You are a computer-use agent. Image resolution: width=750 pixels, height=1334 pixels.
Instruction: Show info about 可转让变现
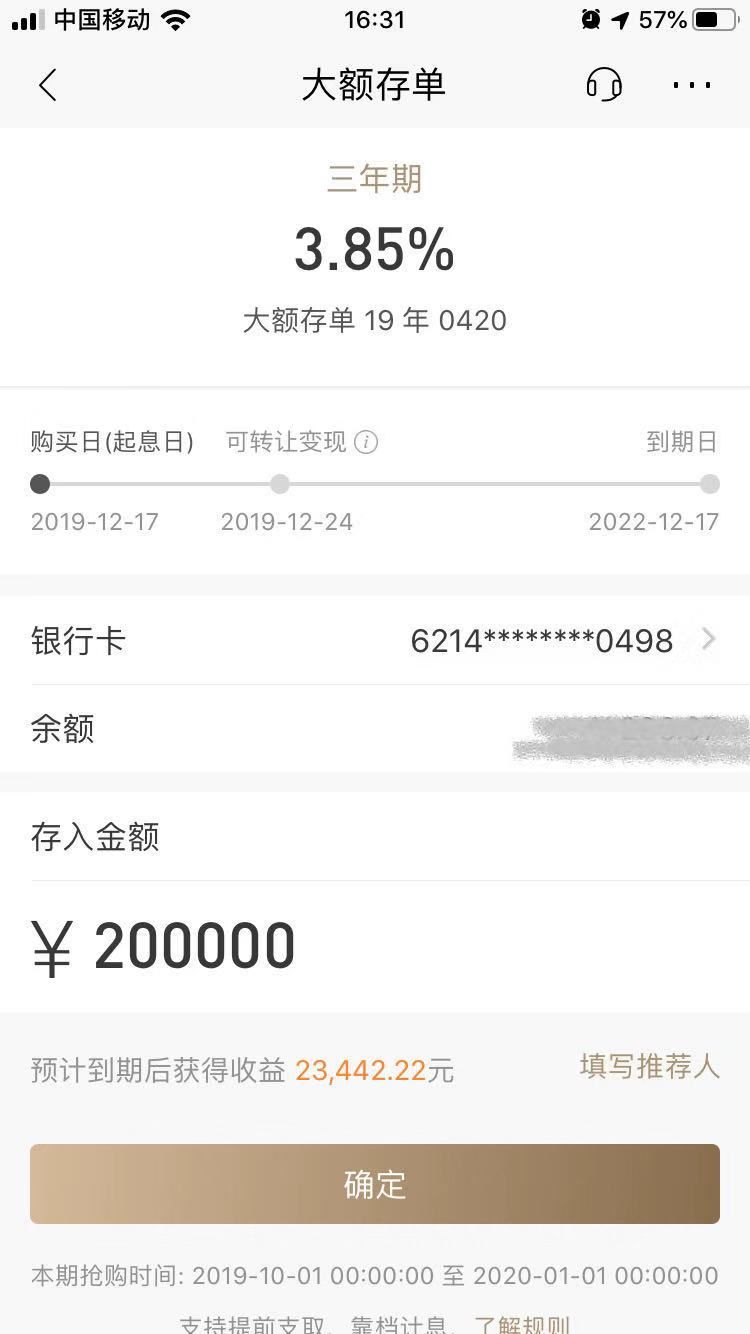click(367, 442)
